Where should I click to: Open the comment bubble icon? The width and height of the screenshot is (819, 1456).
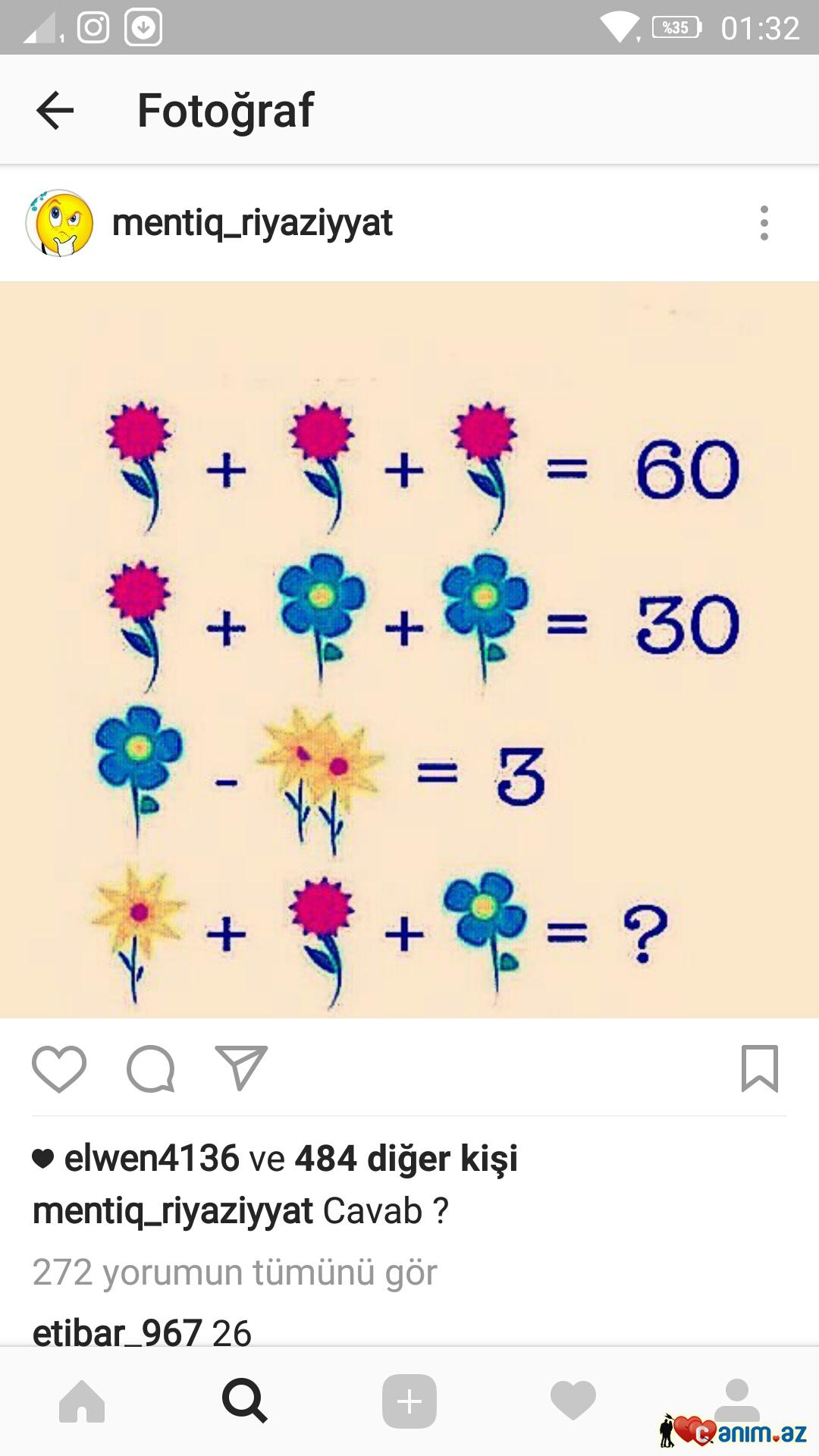click(150, 1068)
